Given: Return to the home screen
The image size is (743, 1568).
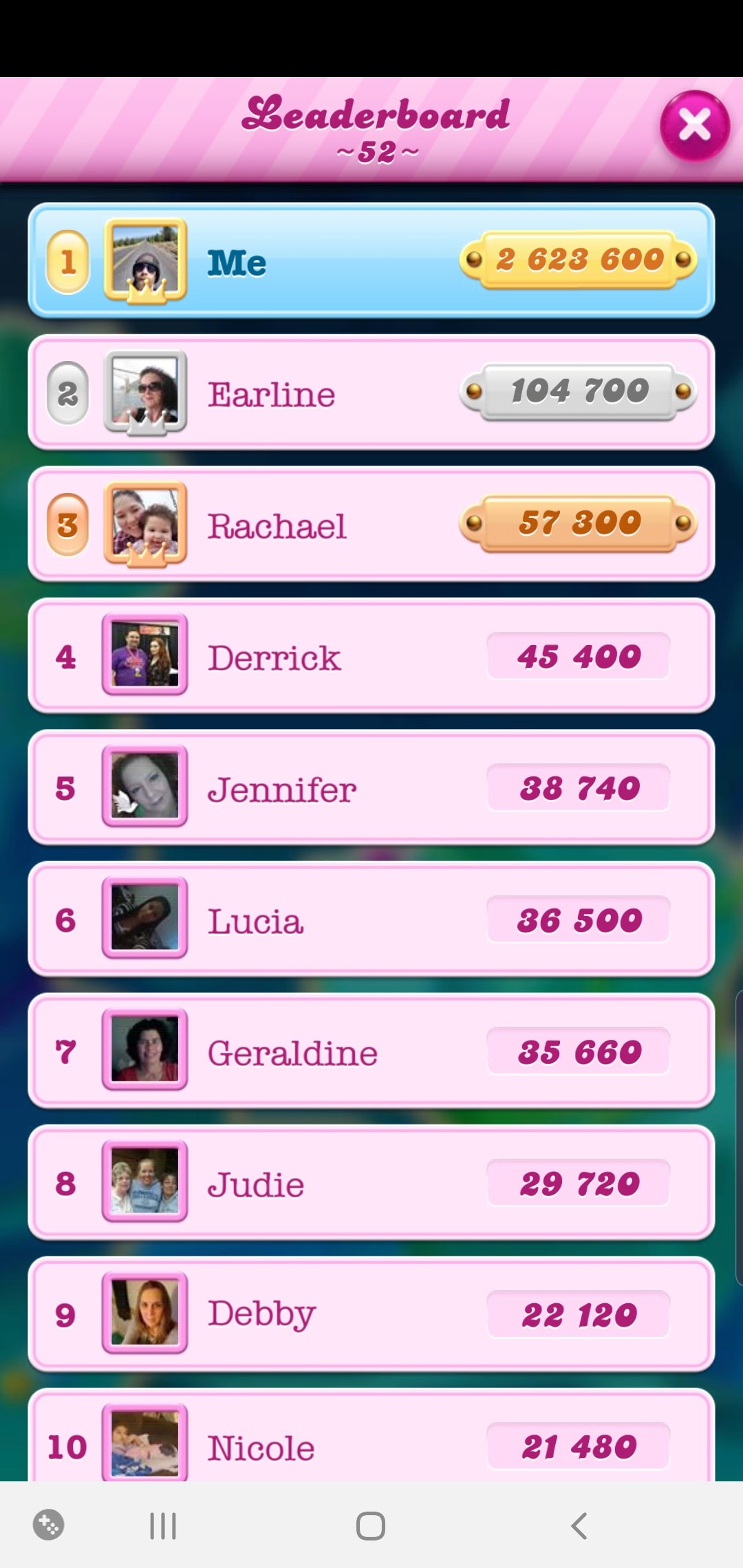Looking at the screenshot, I should (371, 1525).
